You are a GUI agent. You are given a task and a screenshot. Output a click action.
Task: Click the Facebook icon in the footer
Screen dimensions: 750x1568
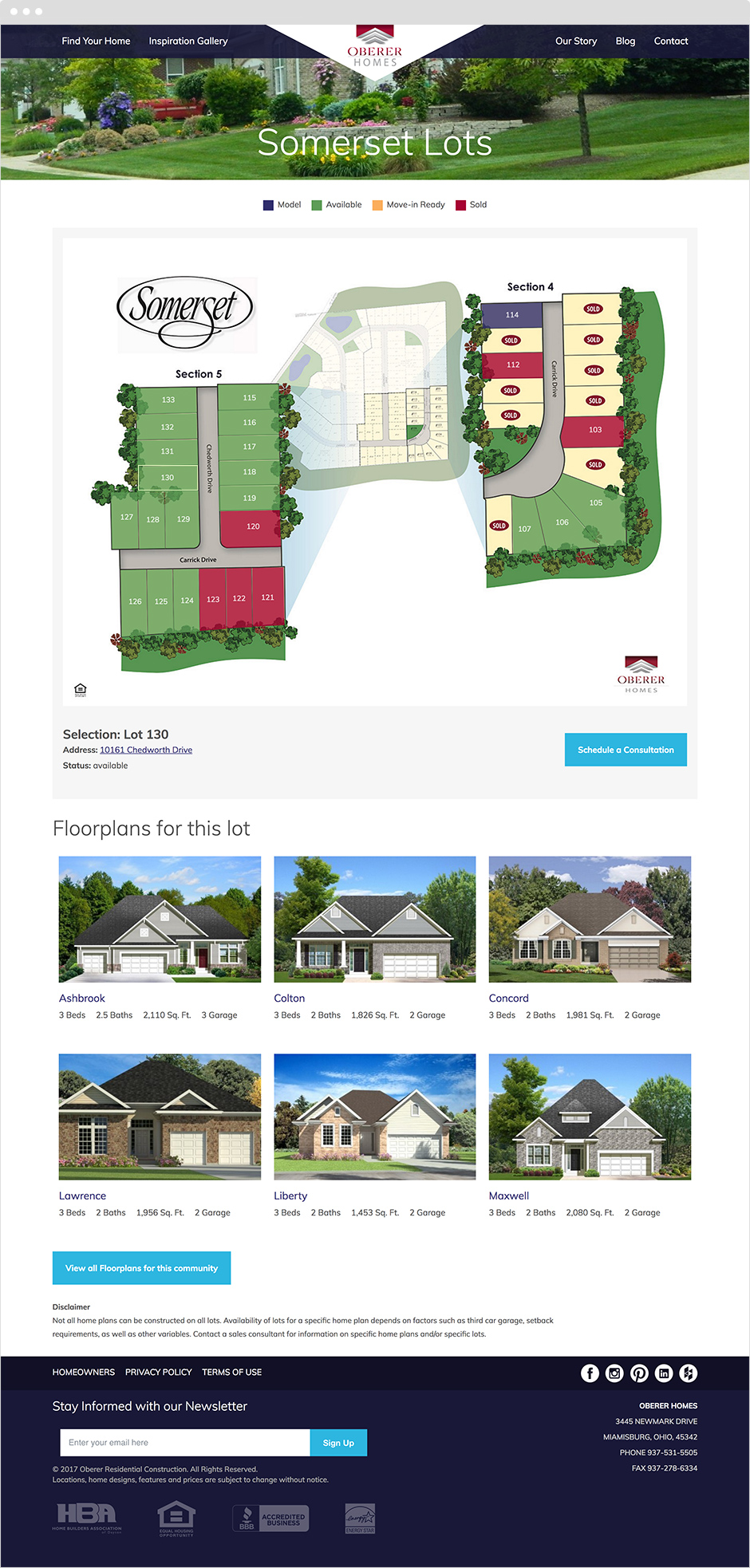(x=590, y=1373)
